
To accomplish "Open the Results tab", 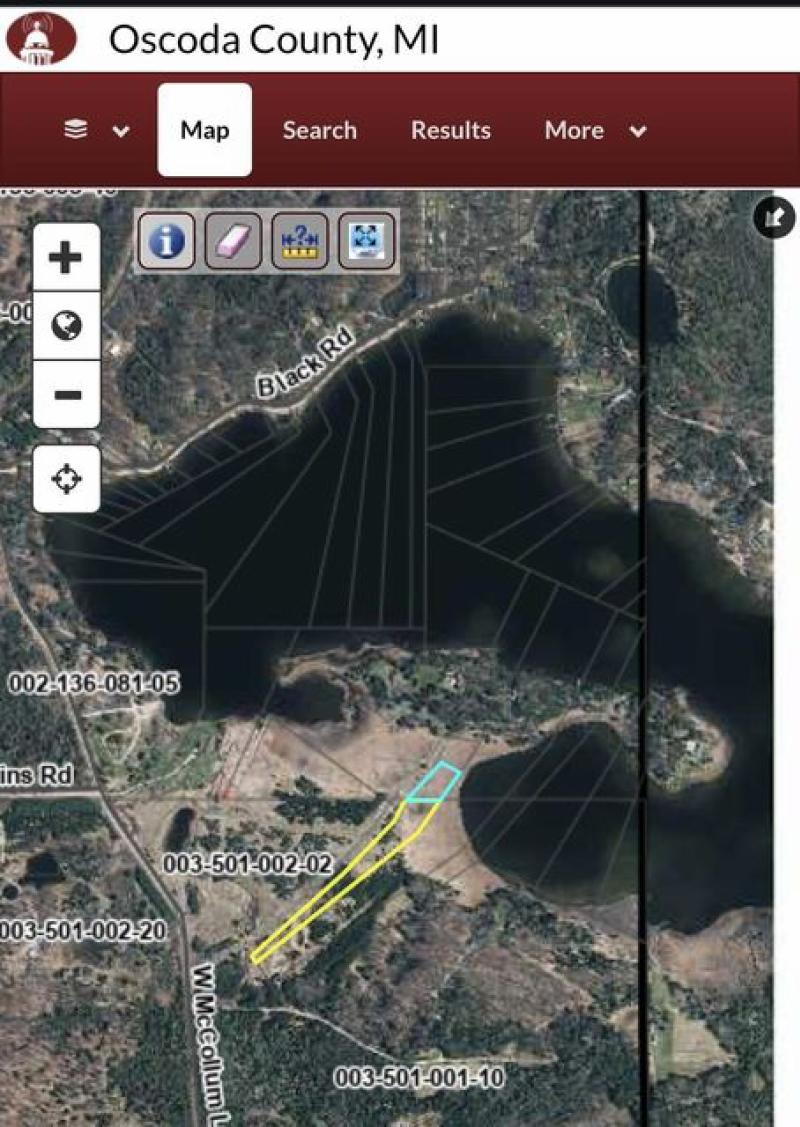I will [x=451, y=131].
